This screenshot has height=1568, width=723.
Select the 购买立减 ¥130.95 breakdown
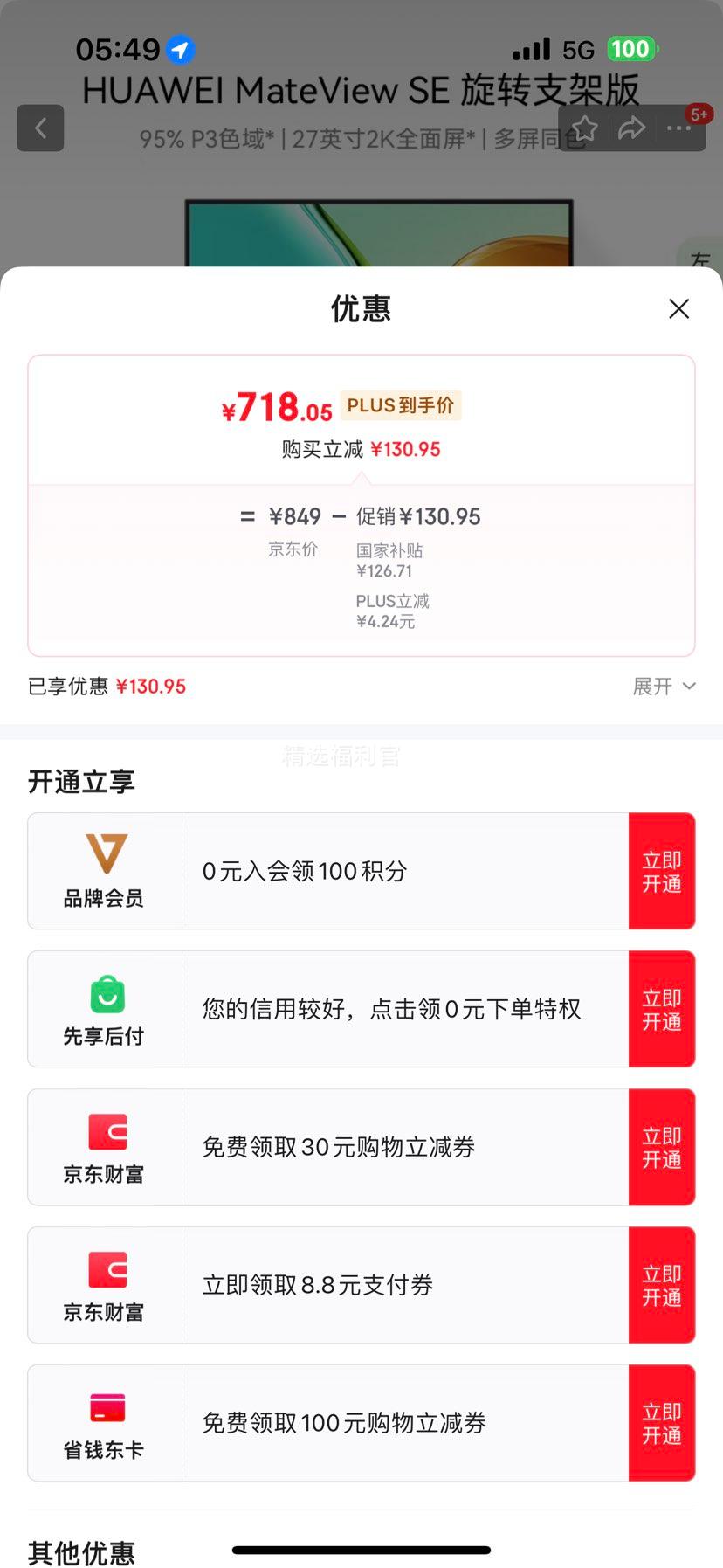(361, 449)
